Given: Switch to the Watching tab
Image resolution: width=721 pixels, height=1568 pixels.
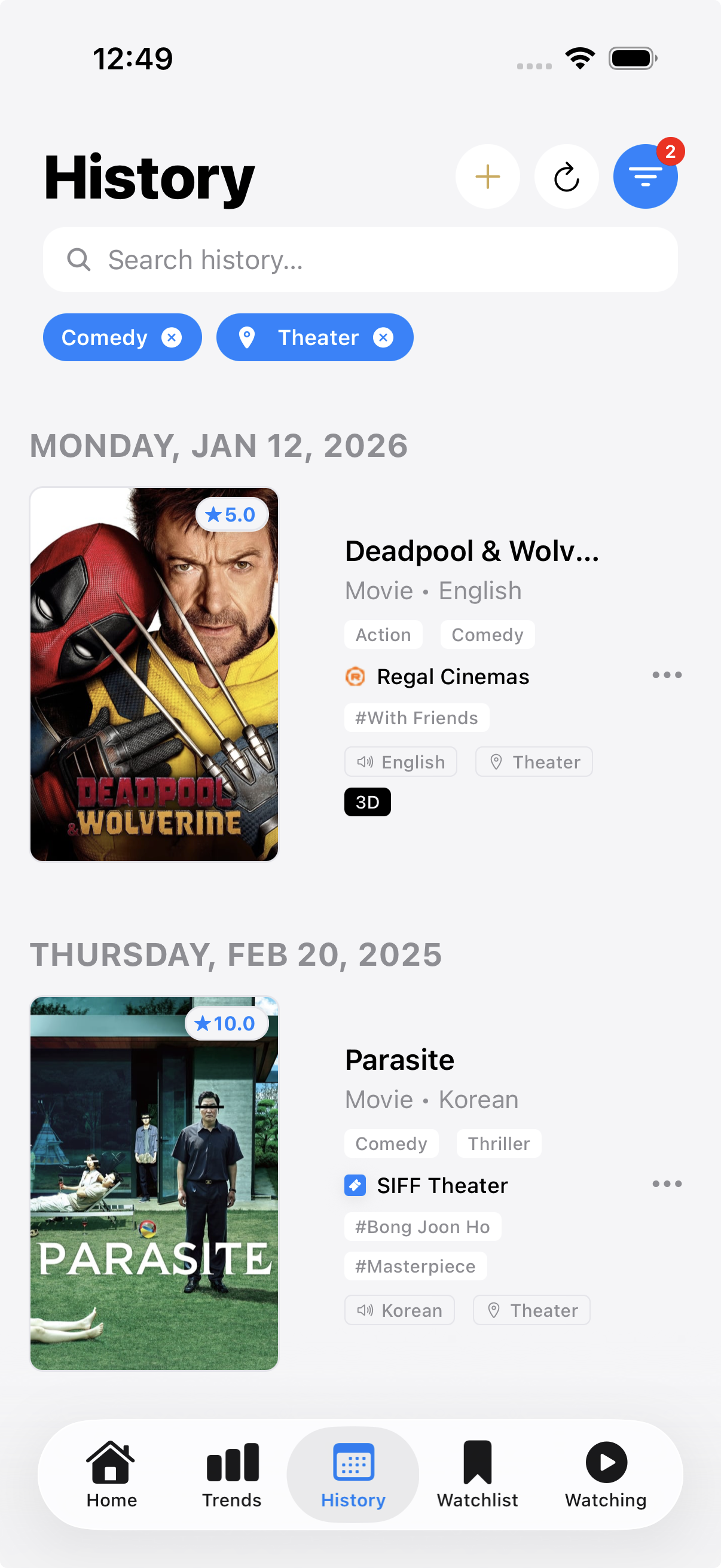Looking at the screenshot, I should pos(606,1474).
